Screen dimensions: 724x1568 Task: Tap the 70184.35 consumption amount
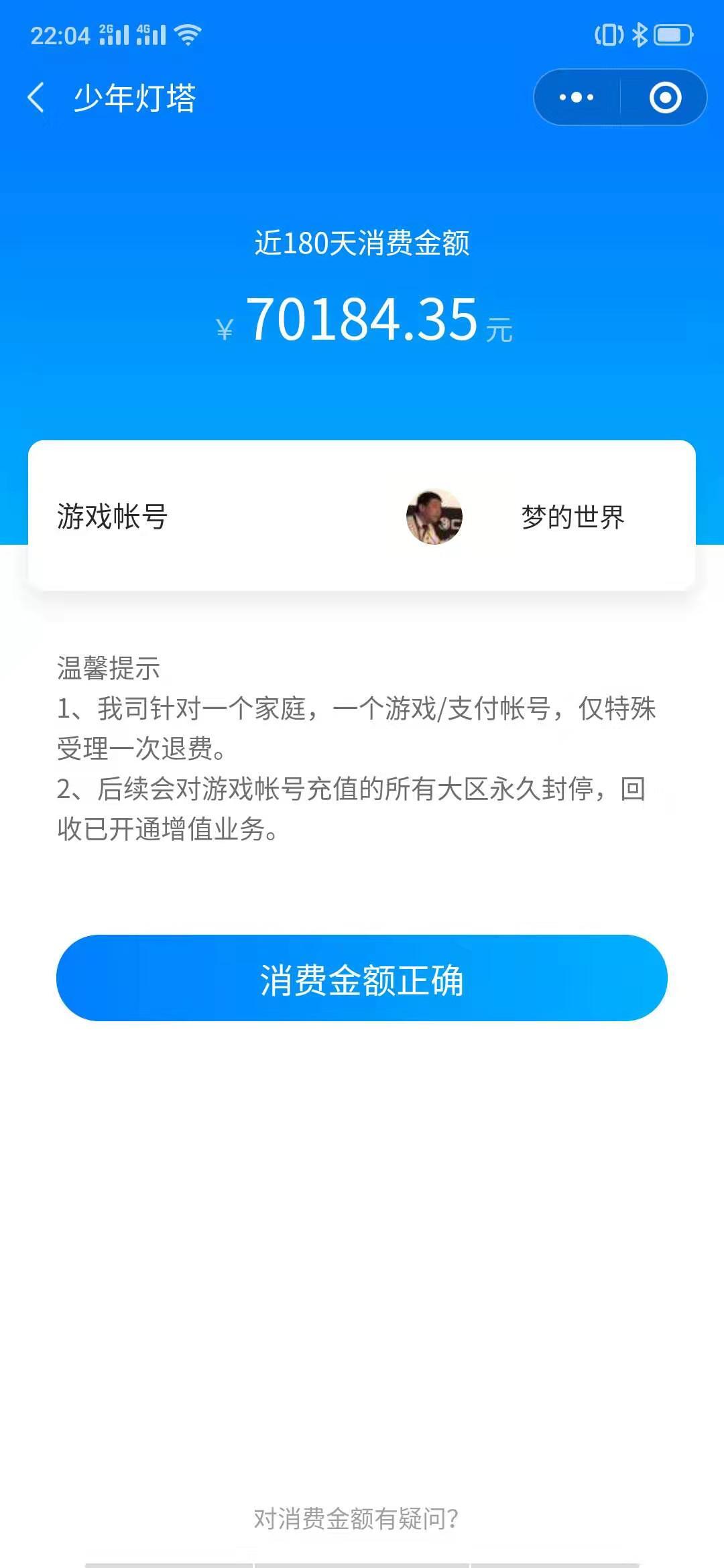coord(362,320)
